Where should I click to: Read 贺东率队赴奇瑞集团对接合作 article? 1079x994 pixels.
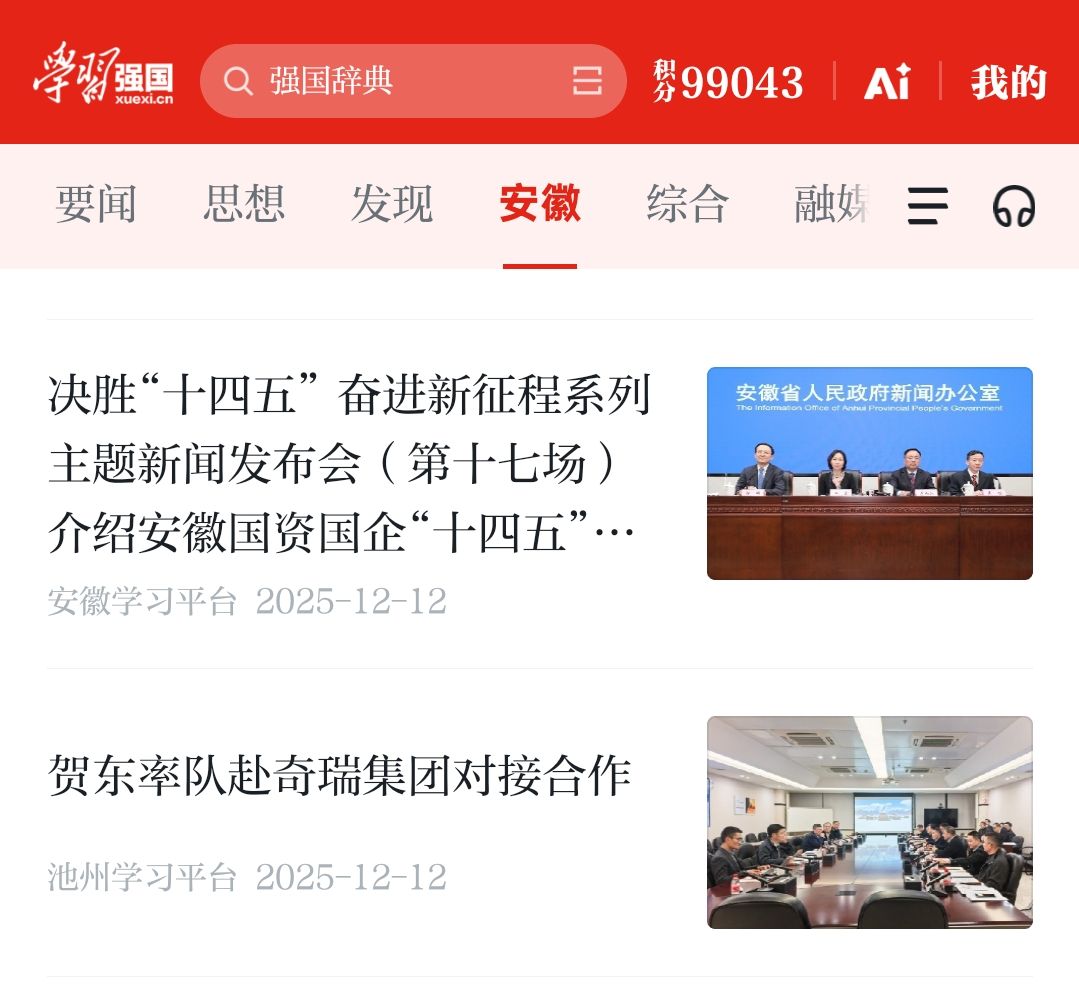340,777
